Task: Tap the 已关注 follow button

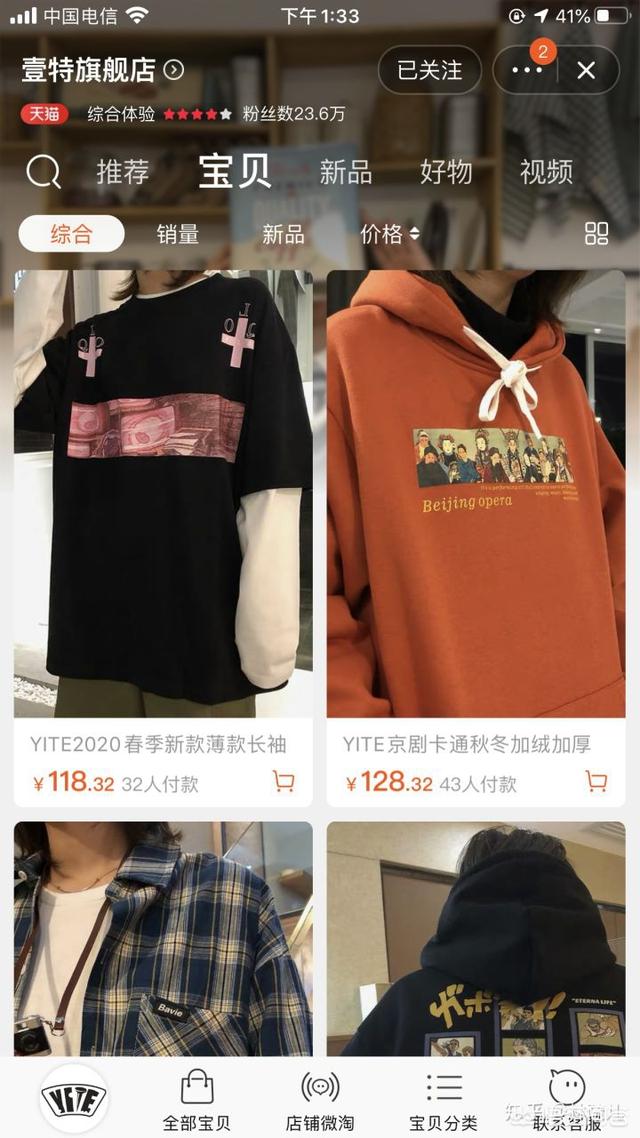Action: [429, 70]
